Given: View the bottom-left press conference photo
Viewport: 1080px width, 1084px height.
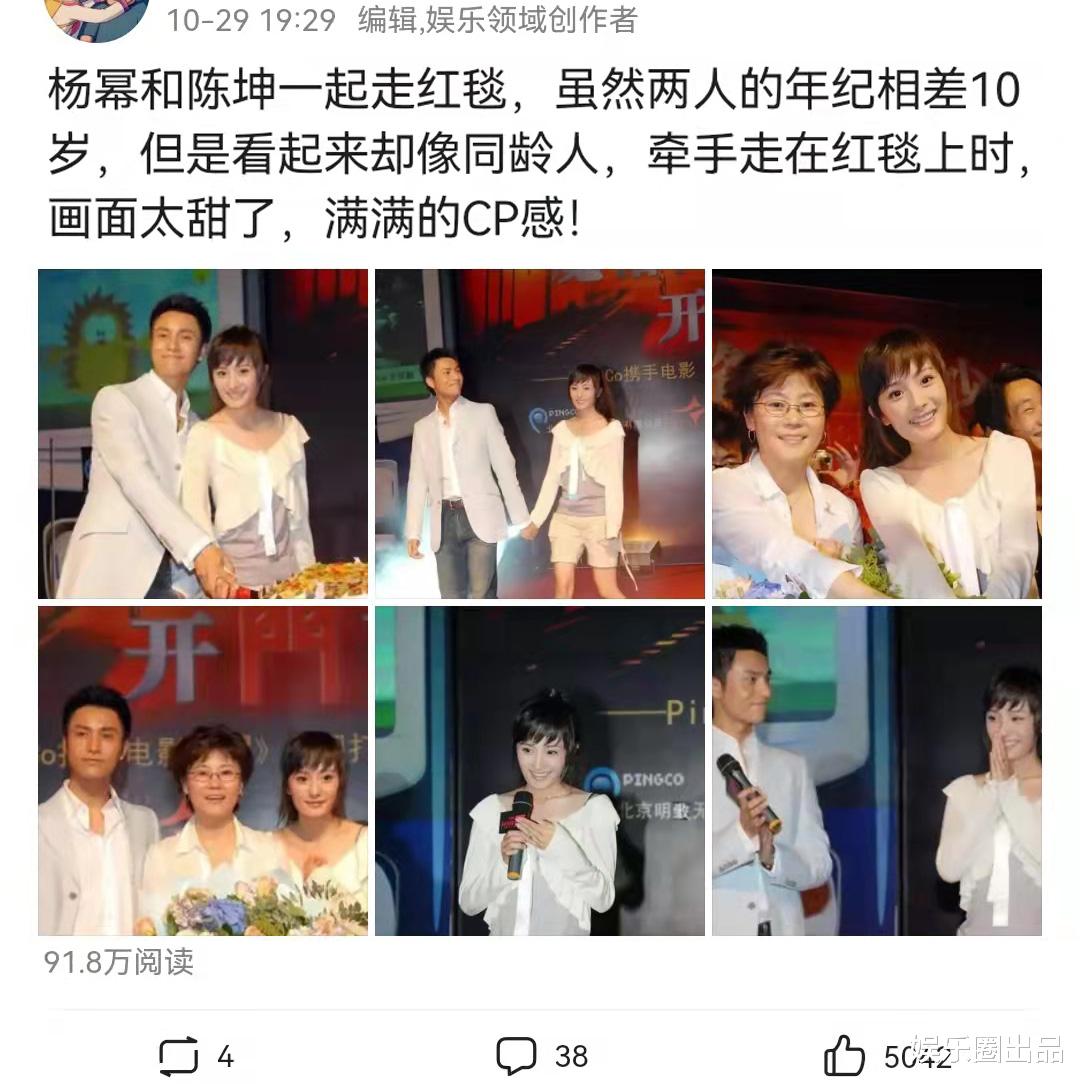Looking at the screenshot, I should [200, 772].
